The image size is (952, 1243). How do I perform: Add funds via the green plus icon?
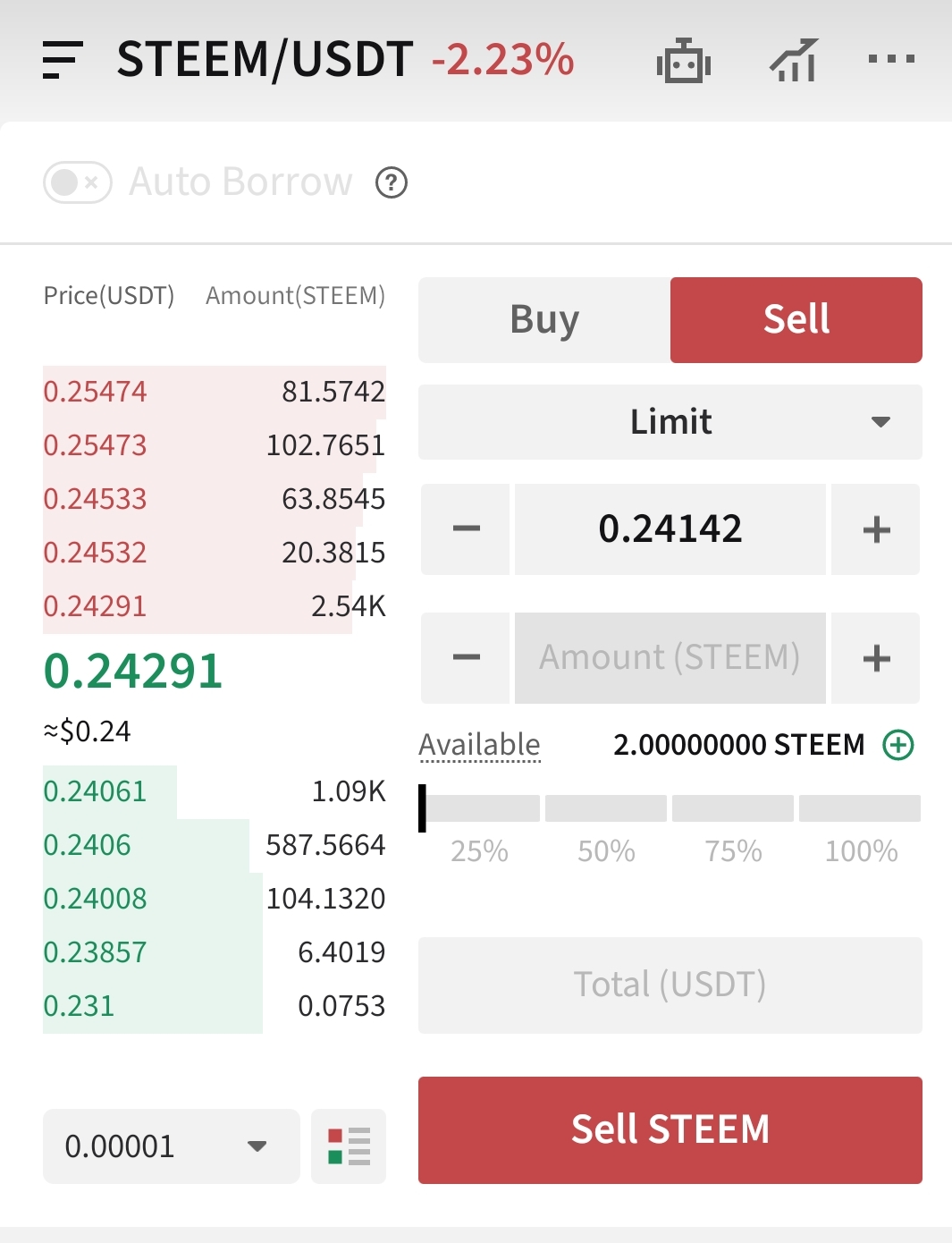tap(898, 745)
